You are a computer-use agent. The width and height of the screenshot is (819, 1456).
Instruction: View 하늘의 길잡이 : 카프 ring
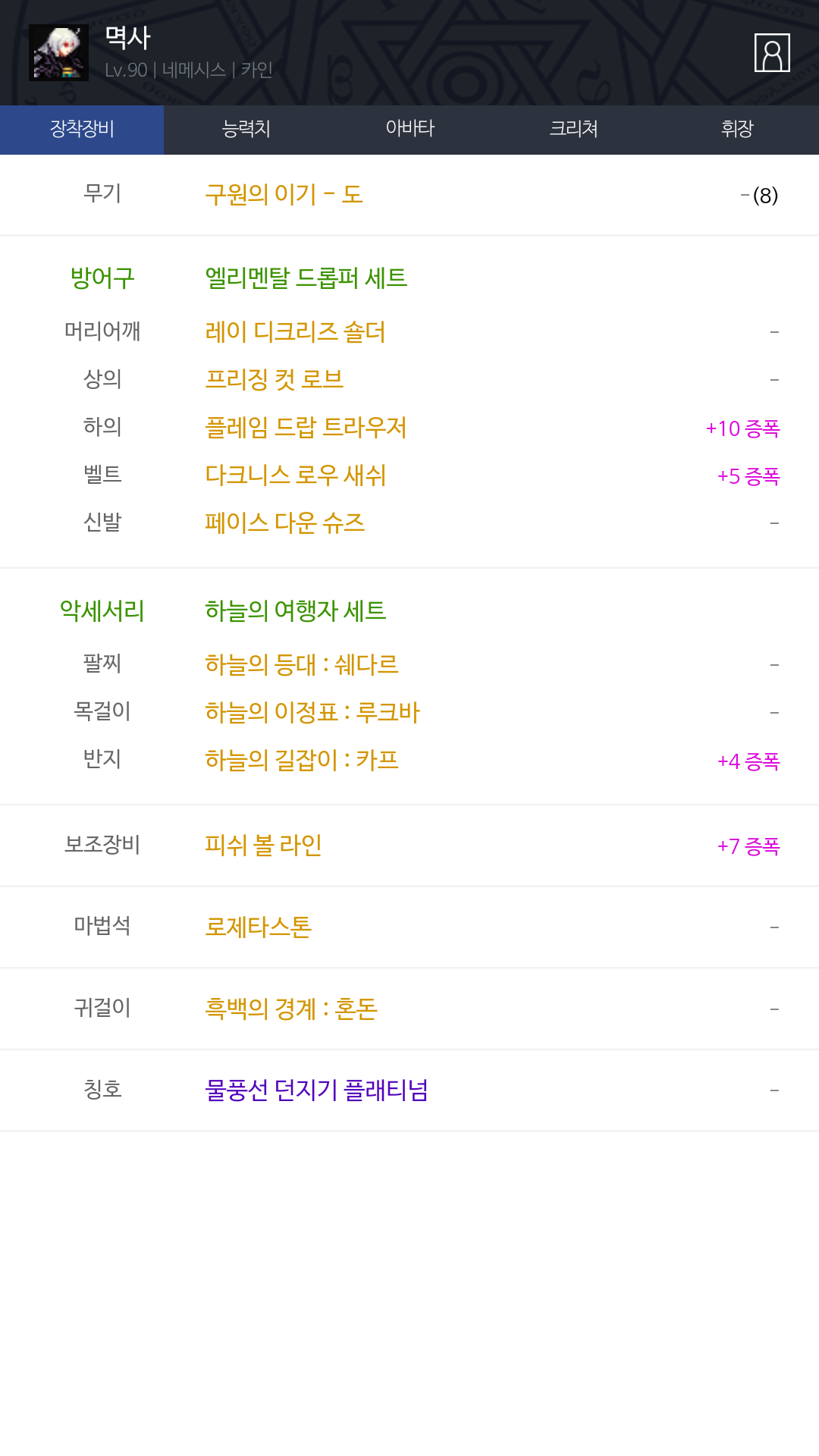(x=302, y=760)
